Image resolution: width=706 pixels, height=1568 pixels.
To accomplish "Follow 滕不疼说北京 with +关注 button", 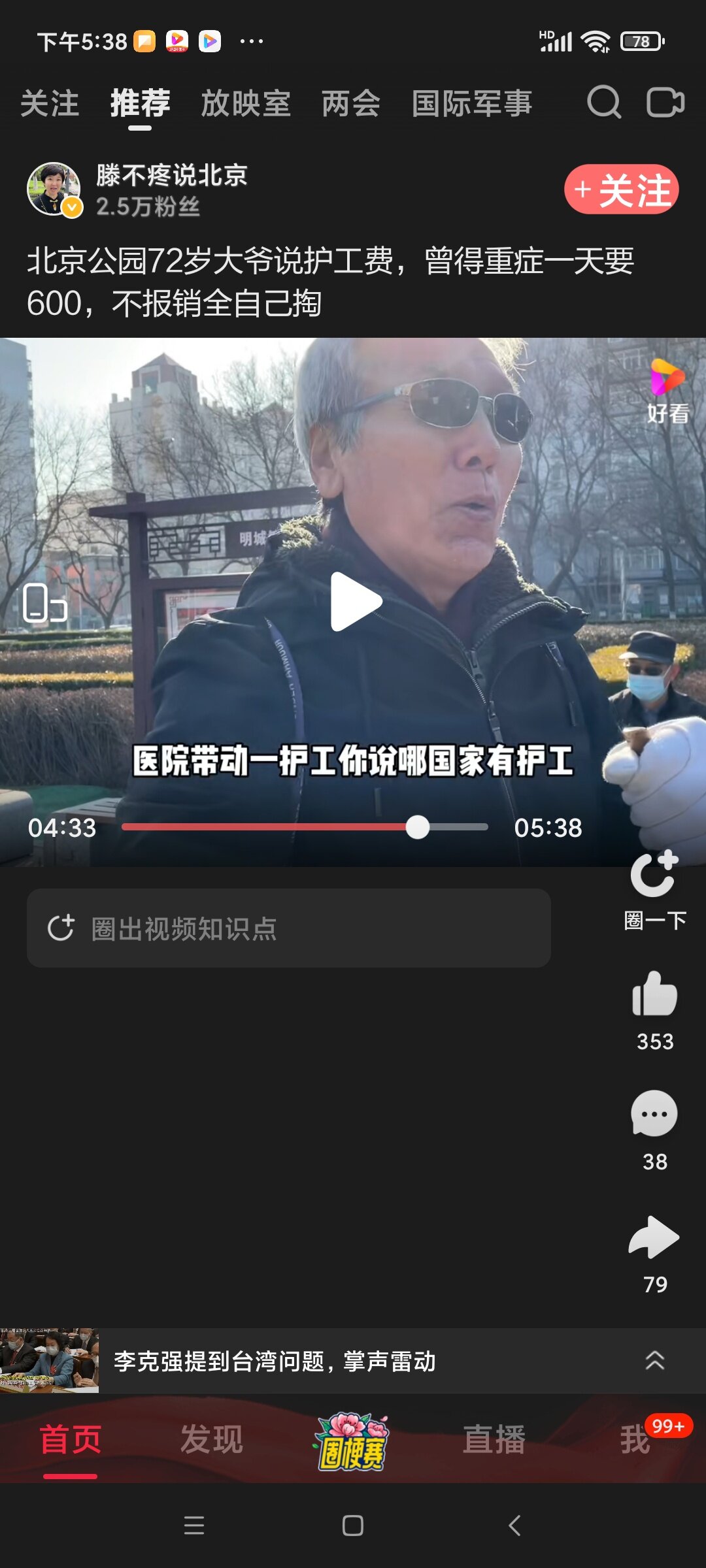I will 622,189.
